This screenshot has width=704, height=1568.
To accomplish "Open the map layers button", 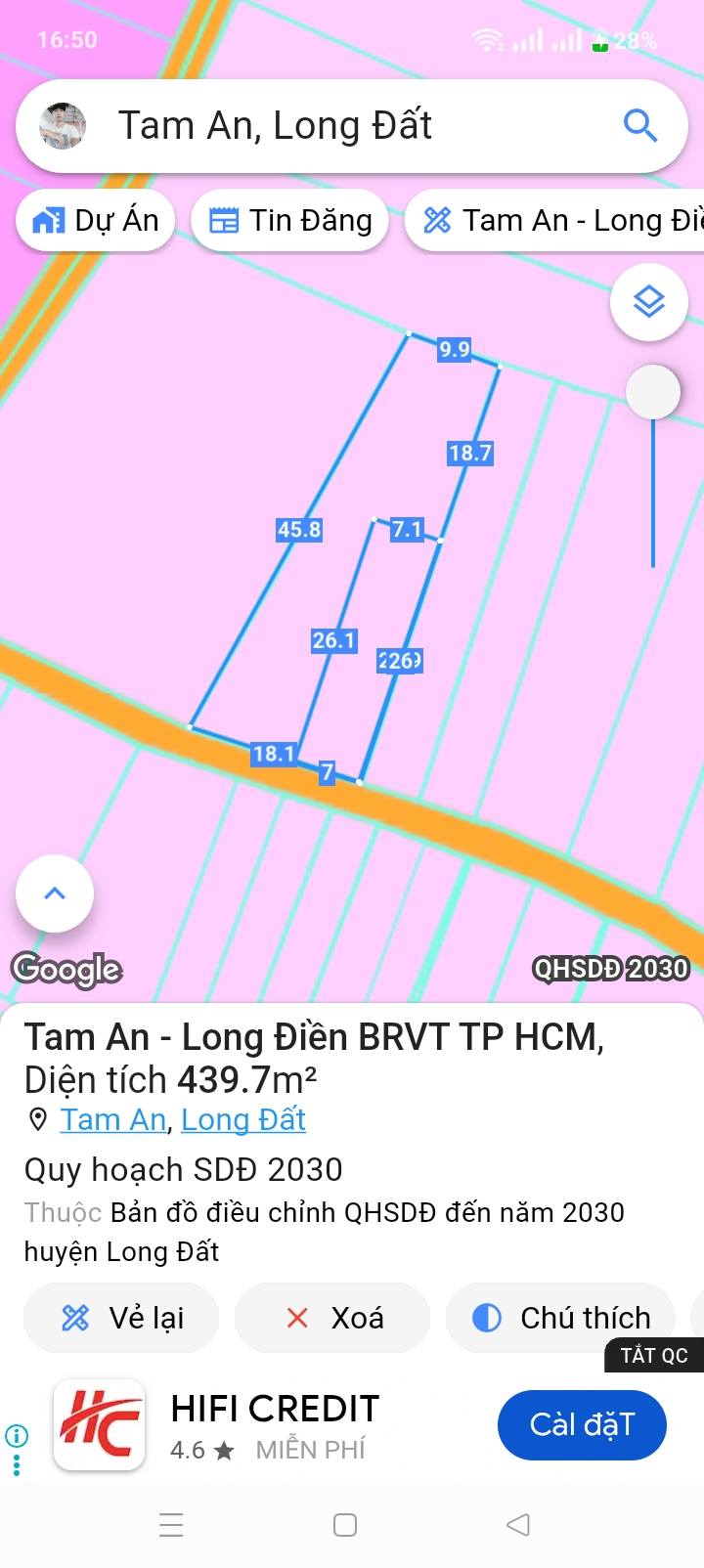I will [x=649, y=302].
